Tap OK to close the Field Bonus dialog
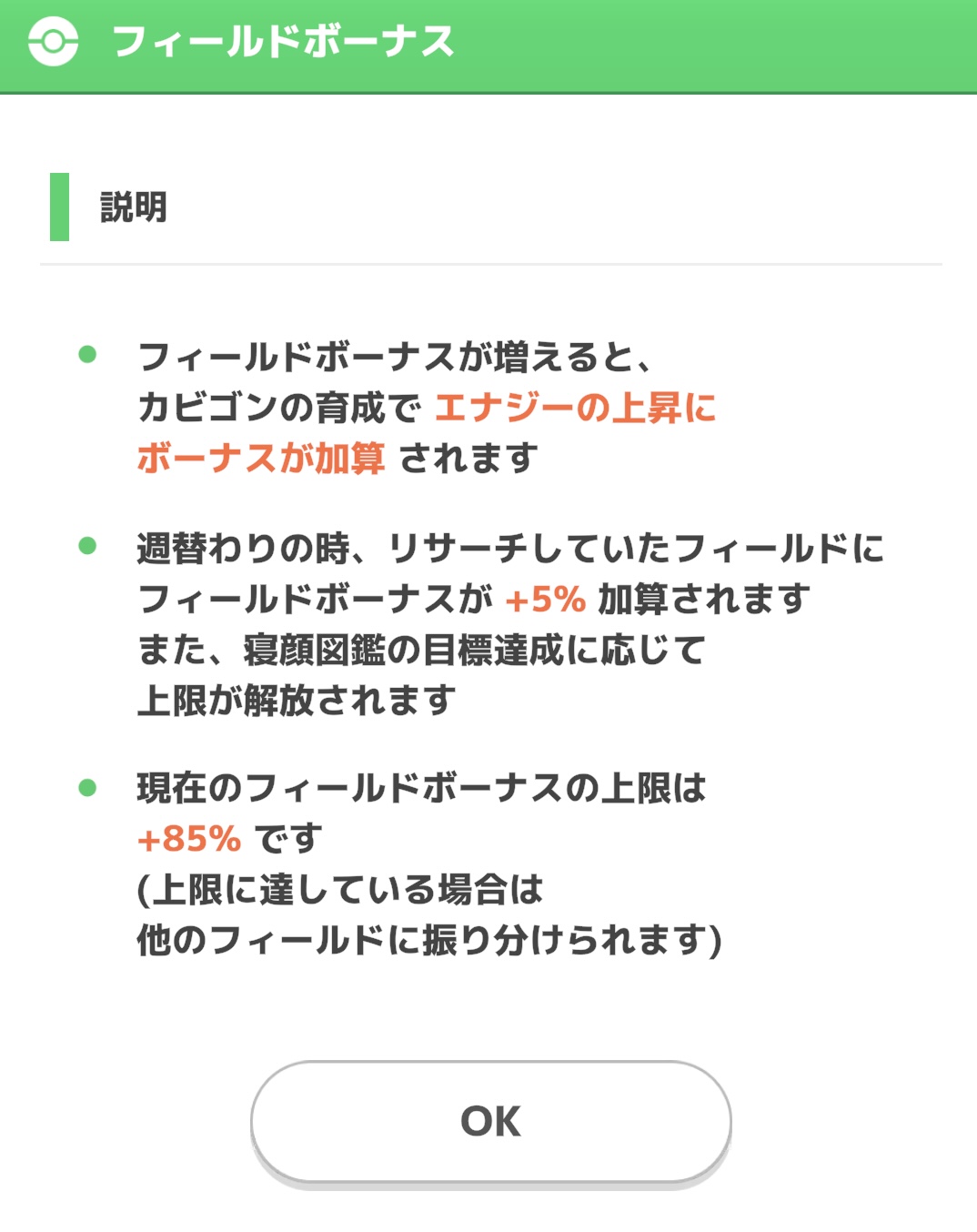The width and height of the screenshot is (977, 1232). click(x=490, y=1121)
